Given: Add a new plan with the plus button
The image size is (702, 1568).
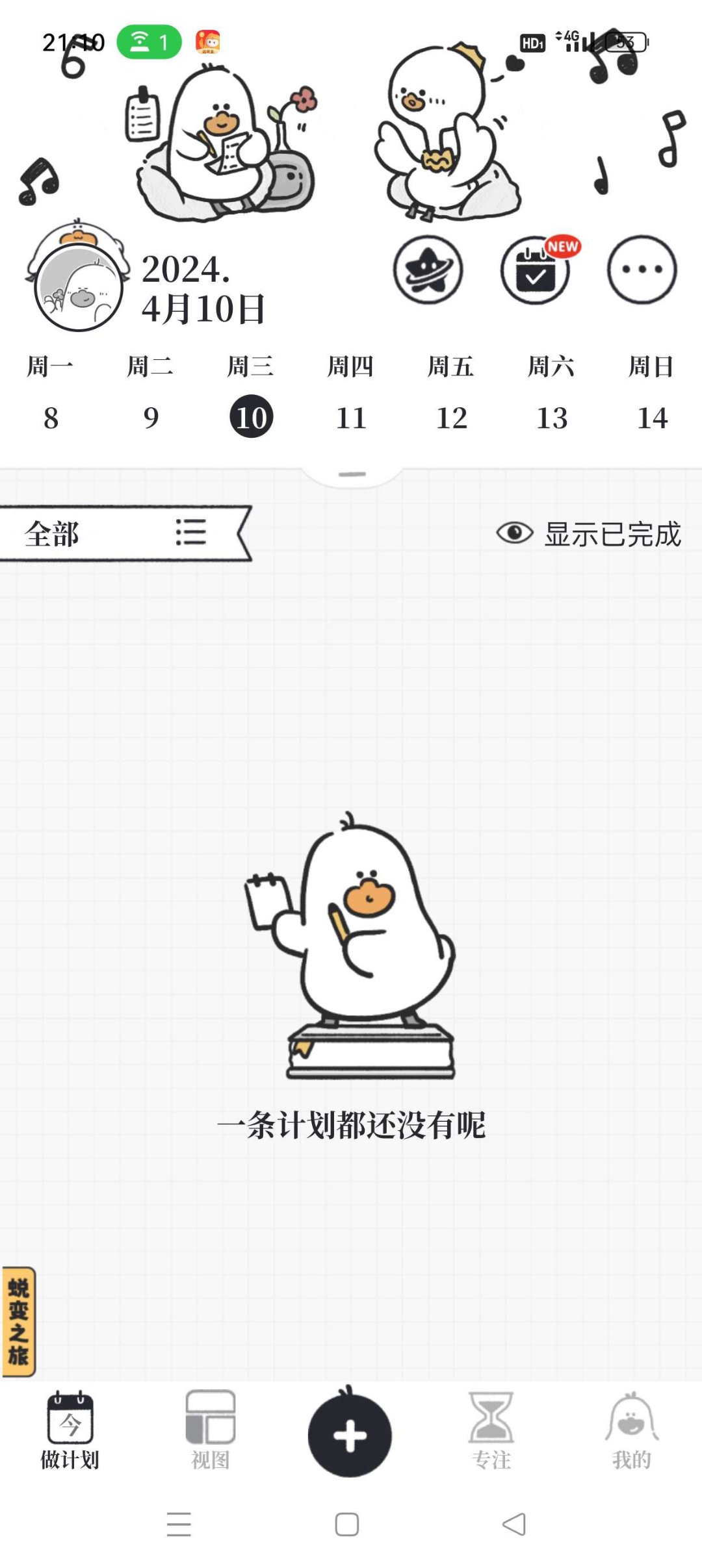Looking at the screenshot, I should [x=350, y=1435].
